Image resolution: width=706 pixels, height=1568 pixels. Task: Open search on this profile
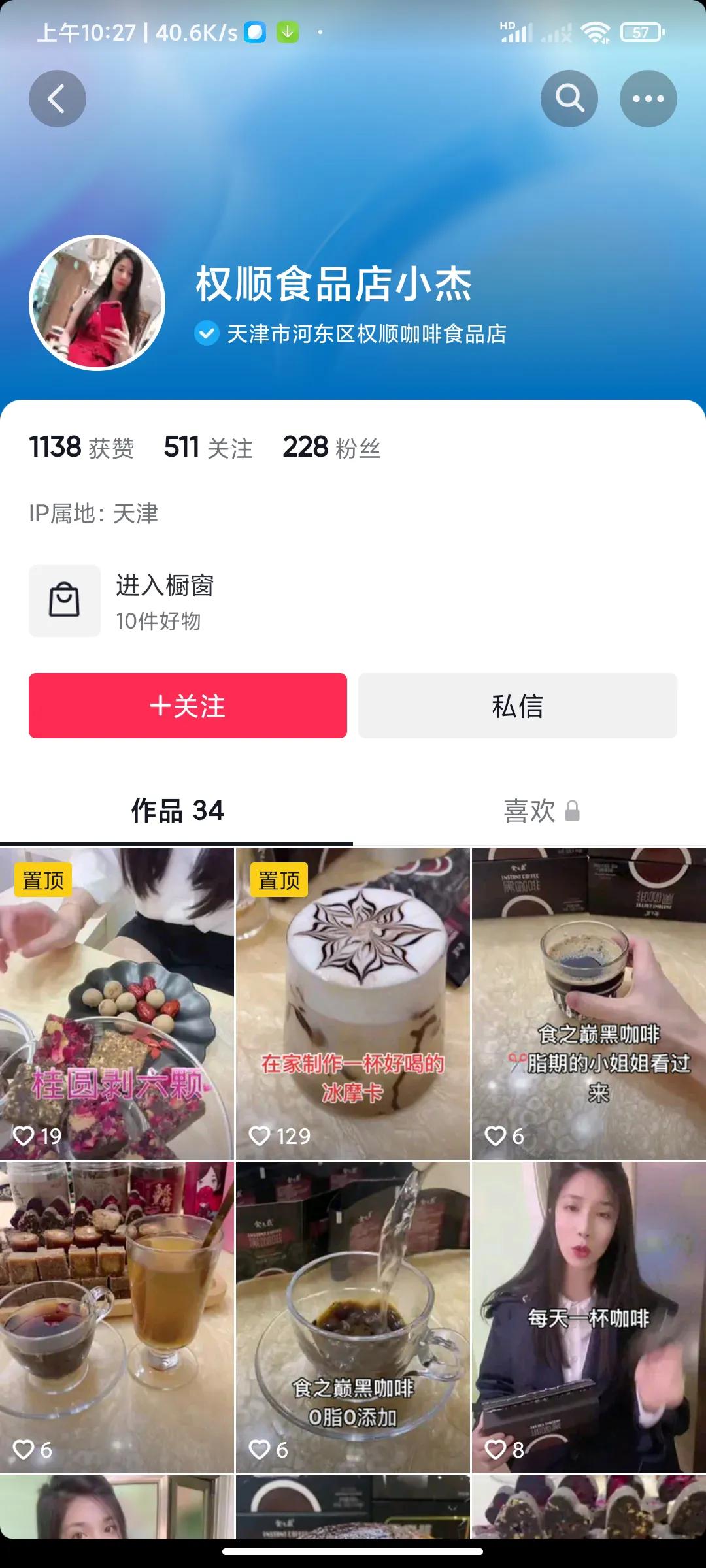pos(569,99)
